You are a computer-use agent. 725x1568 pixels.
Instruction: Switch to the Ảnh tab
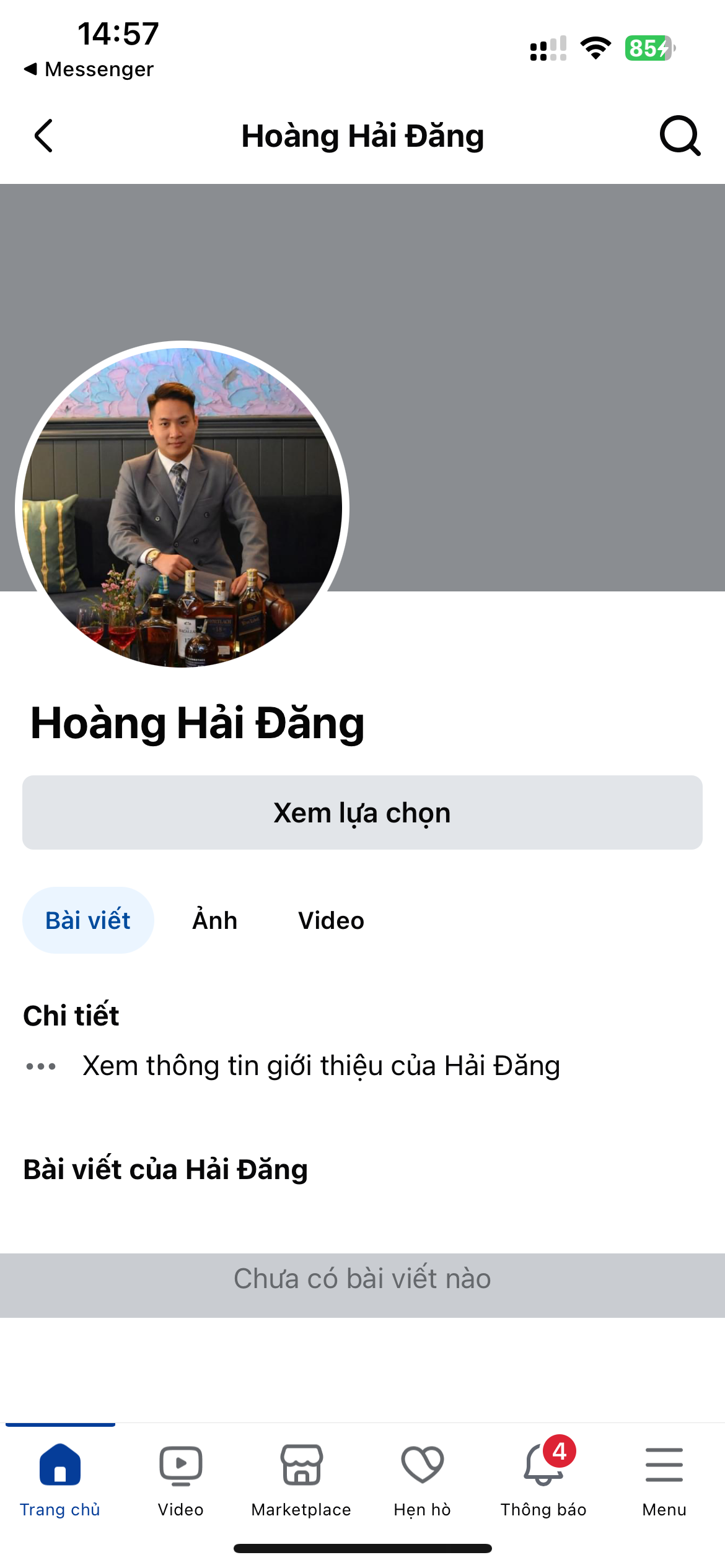tap(214, 920)
